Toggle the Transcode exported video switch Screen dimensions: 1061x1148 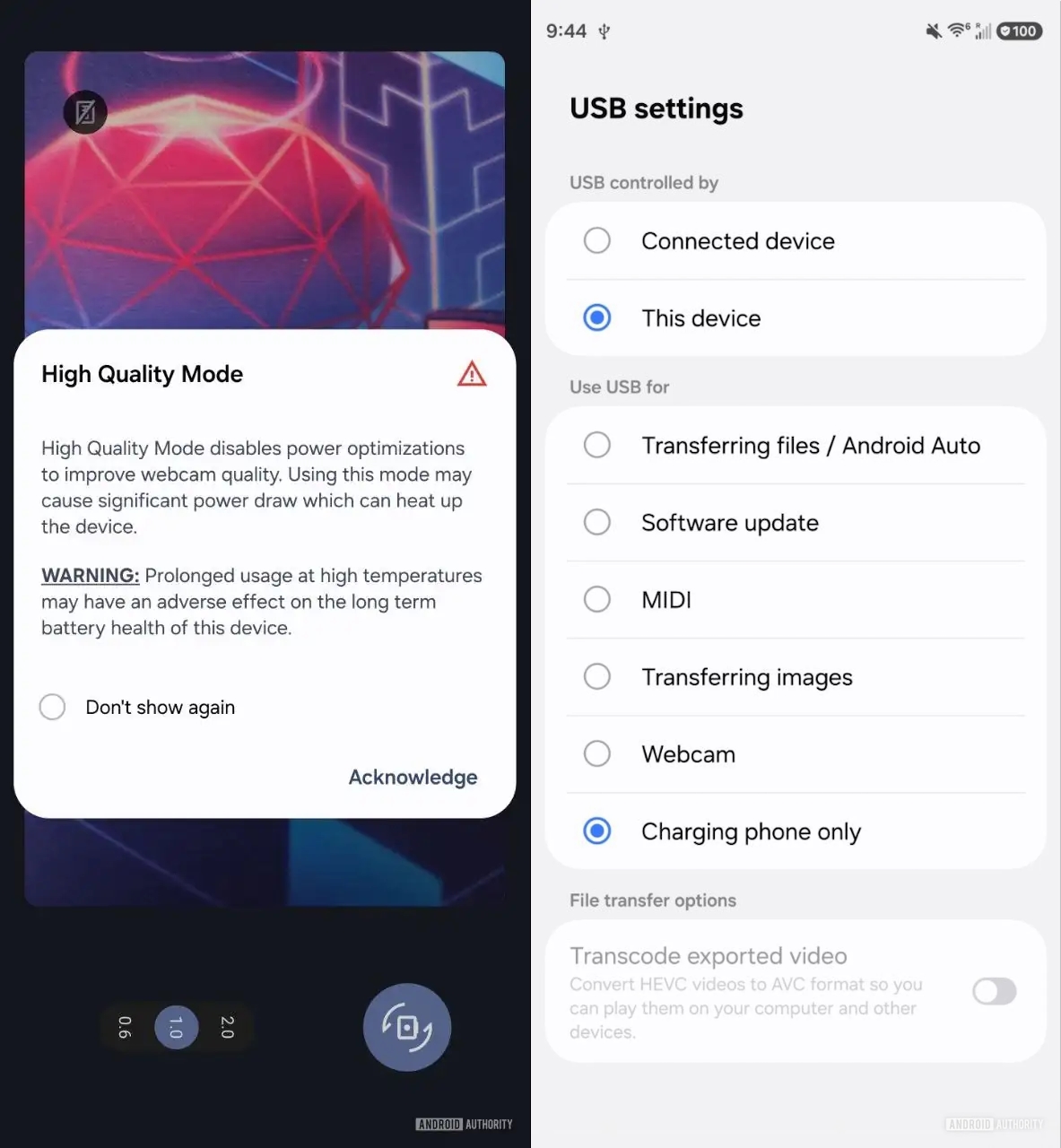[994, 991]
